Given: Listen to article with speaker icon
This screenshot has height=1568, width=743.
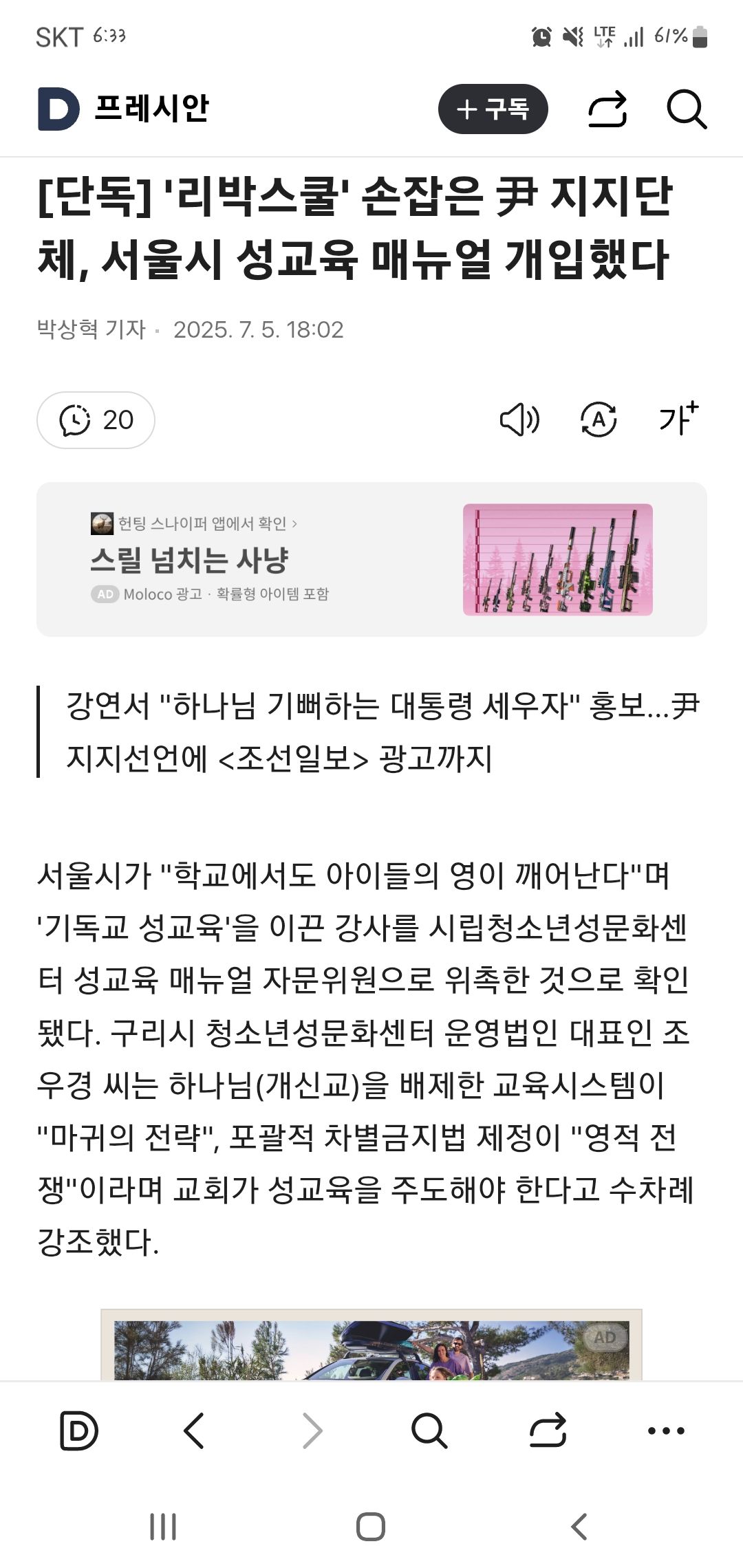Looking at the screenshot, I should tap(519, 420).
